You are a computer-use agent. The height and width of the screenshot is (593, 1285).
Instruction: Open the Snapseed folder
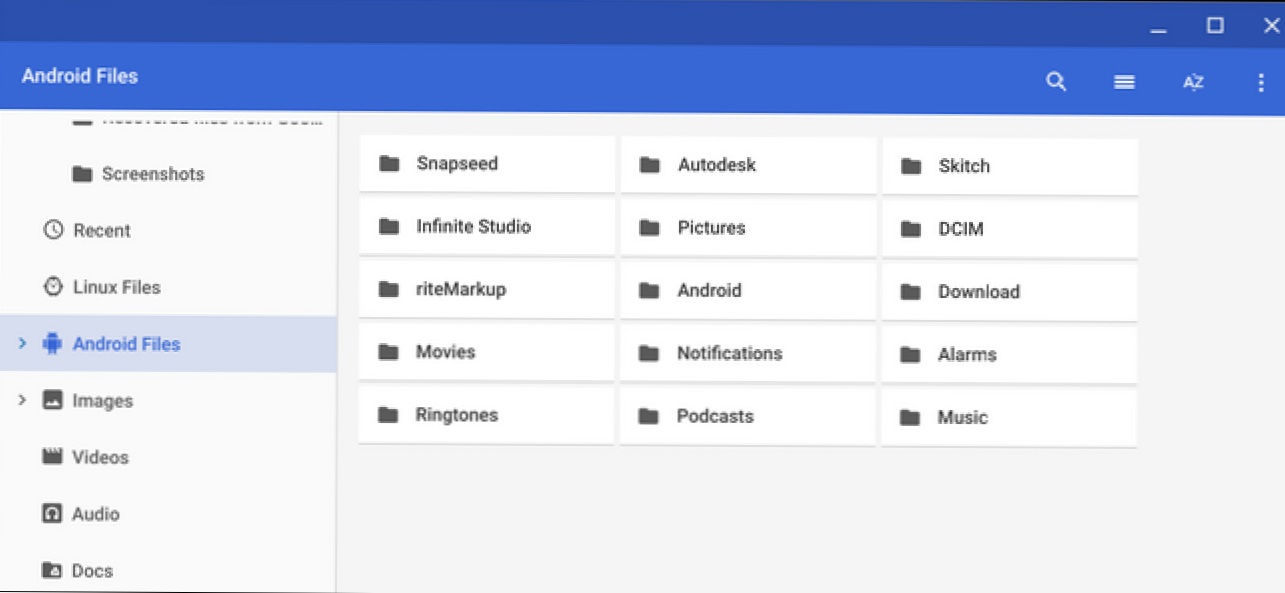point(486,164)
